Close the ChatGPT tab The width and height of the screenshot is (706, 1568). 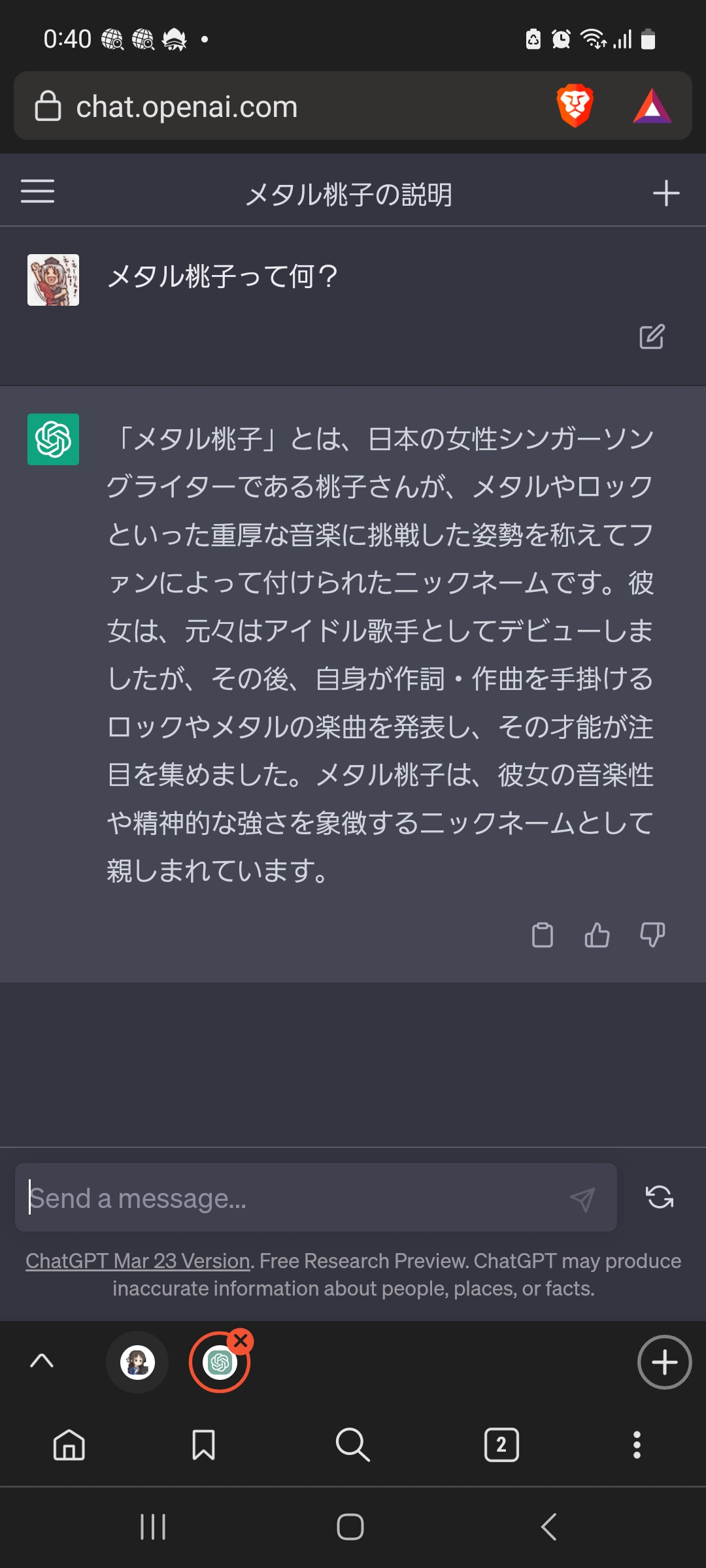(x=241, y=1341)
